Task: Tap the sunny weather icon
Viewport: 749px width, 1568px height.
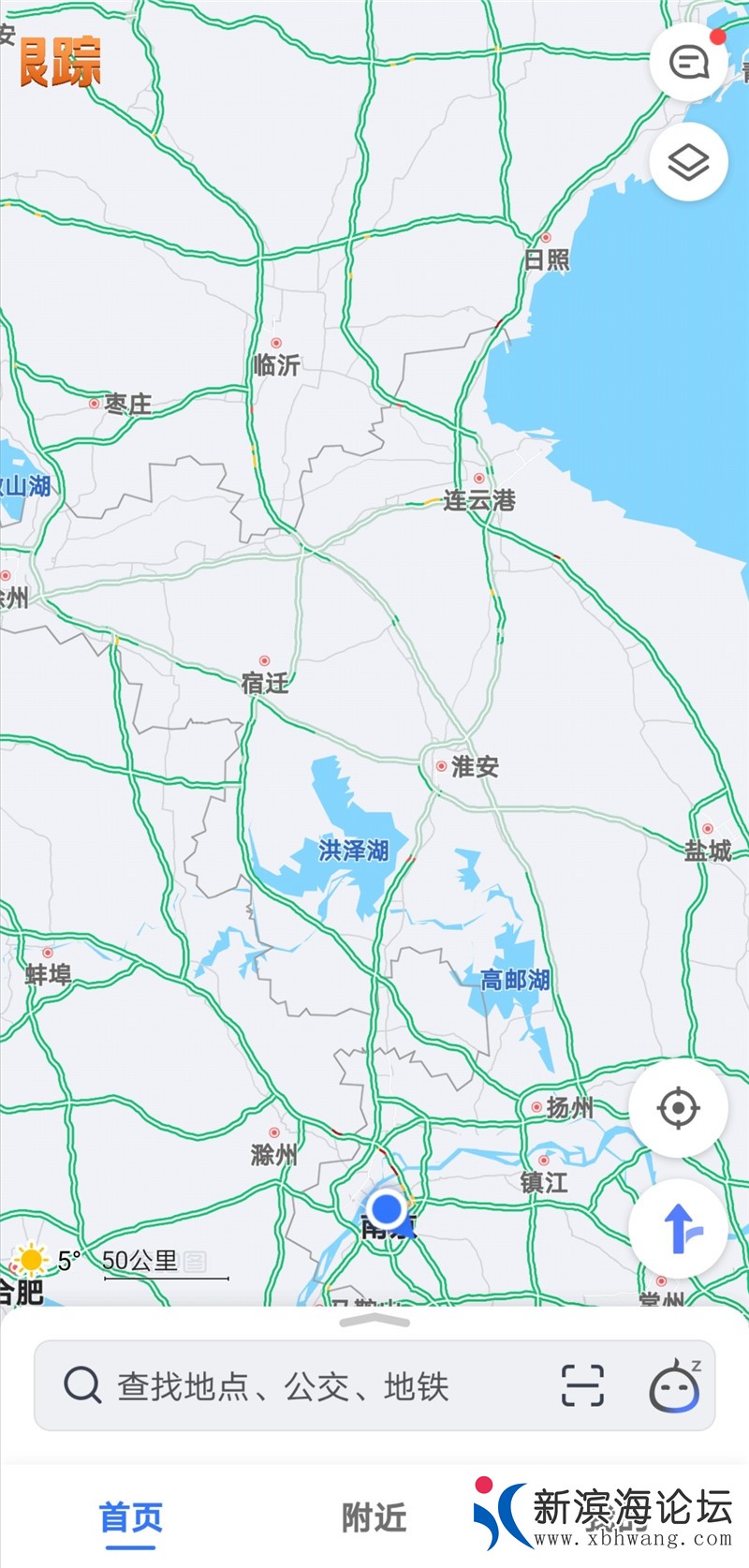Action: pos(31,1260)
